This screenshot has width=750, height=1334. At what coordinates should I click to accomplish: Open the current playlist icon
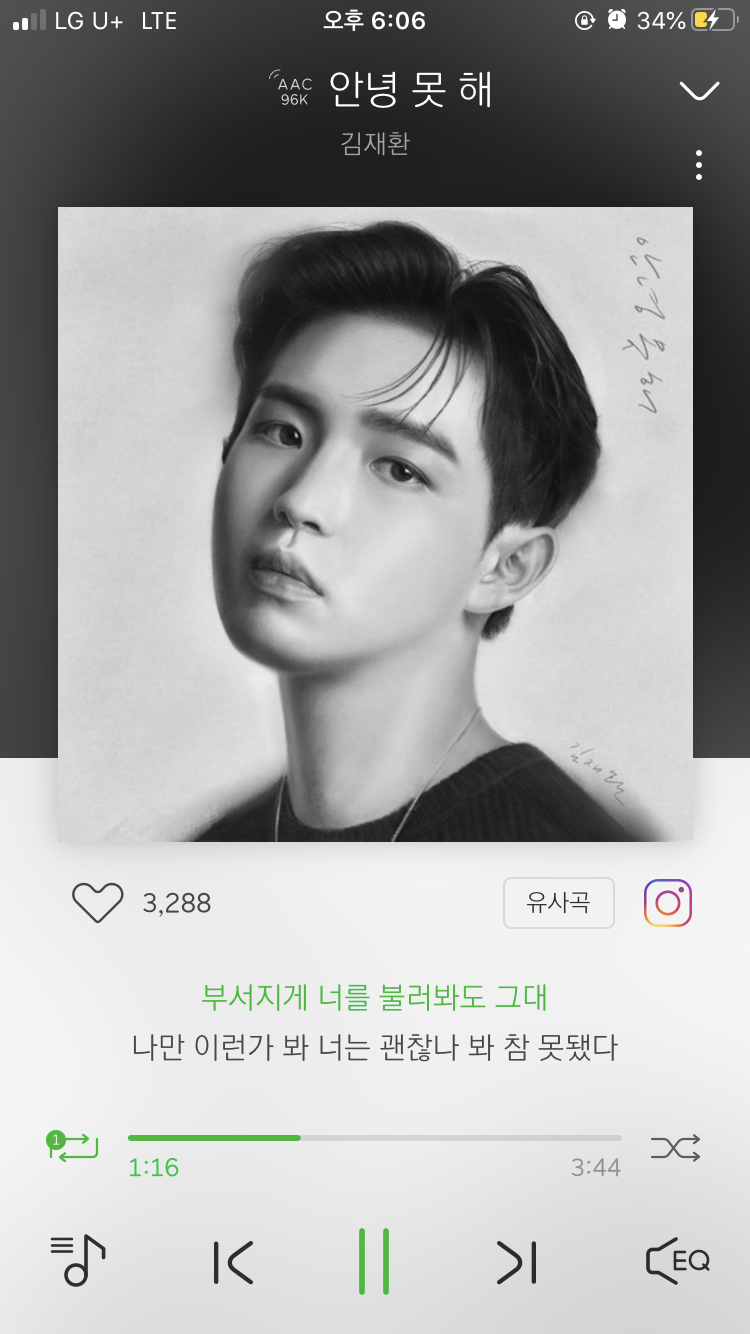tap(77, 1262)
